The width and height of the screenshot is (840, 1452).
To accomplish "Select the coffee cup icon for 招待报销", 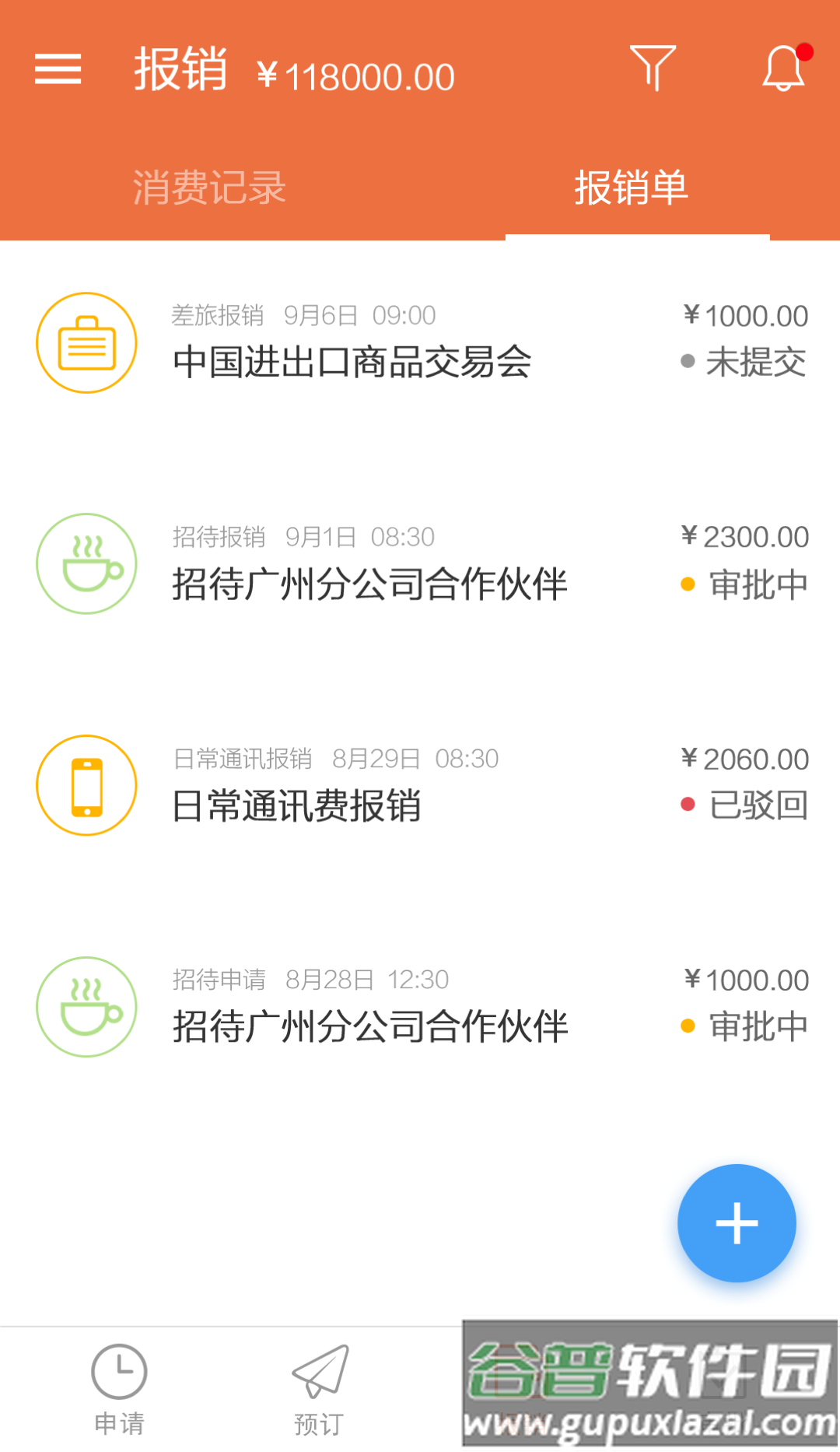I will click(86, 563).
